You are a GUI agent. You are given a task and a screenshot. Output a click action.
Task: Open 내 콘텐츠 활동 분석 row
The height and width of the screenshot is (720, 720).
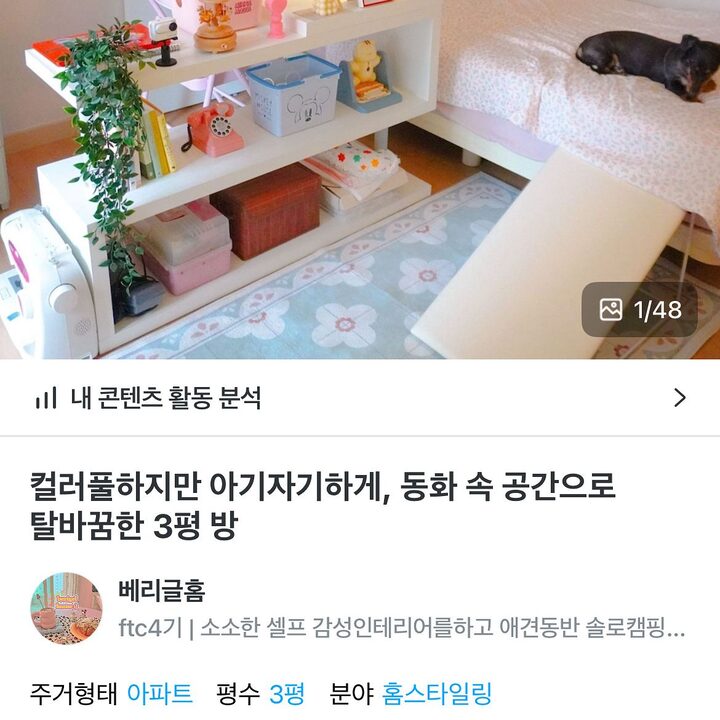[360, 398]
